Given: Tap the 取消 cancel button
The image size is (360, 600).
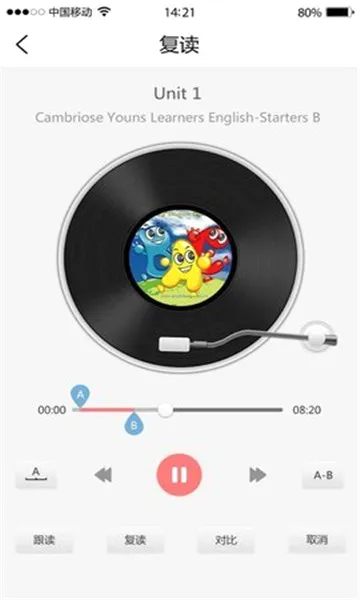Looking at the screenshot, I should [x=317, y=540].
